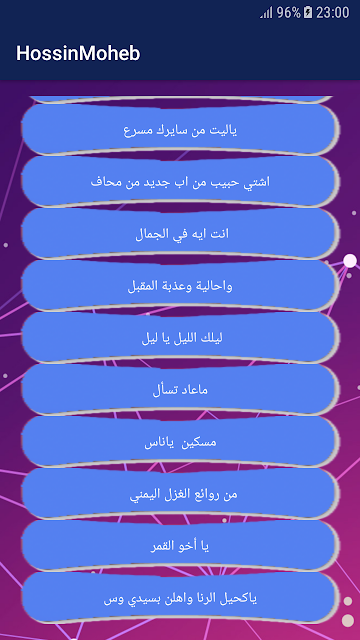This screenshot has width=360, height=640.
Task: Open ياكحيل الرنا واهلن بسيدي وس
Action: pos(180,598)
